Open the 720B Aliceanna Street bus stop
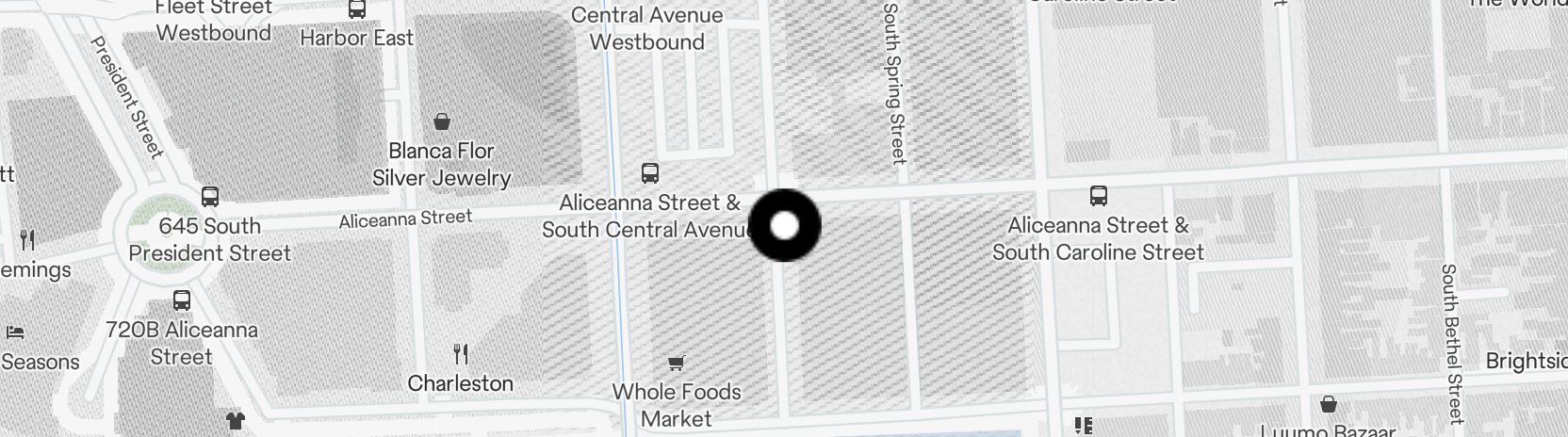The width and height of the screenshot is (1568, 437). (x=182, y=301)
